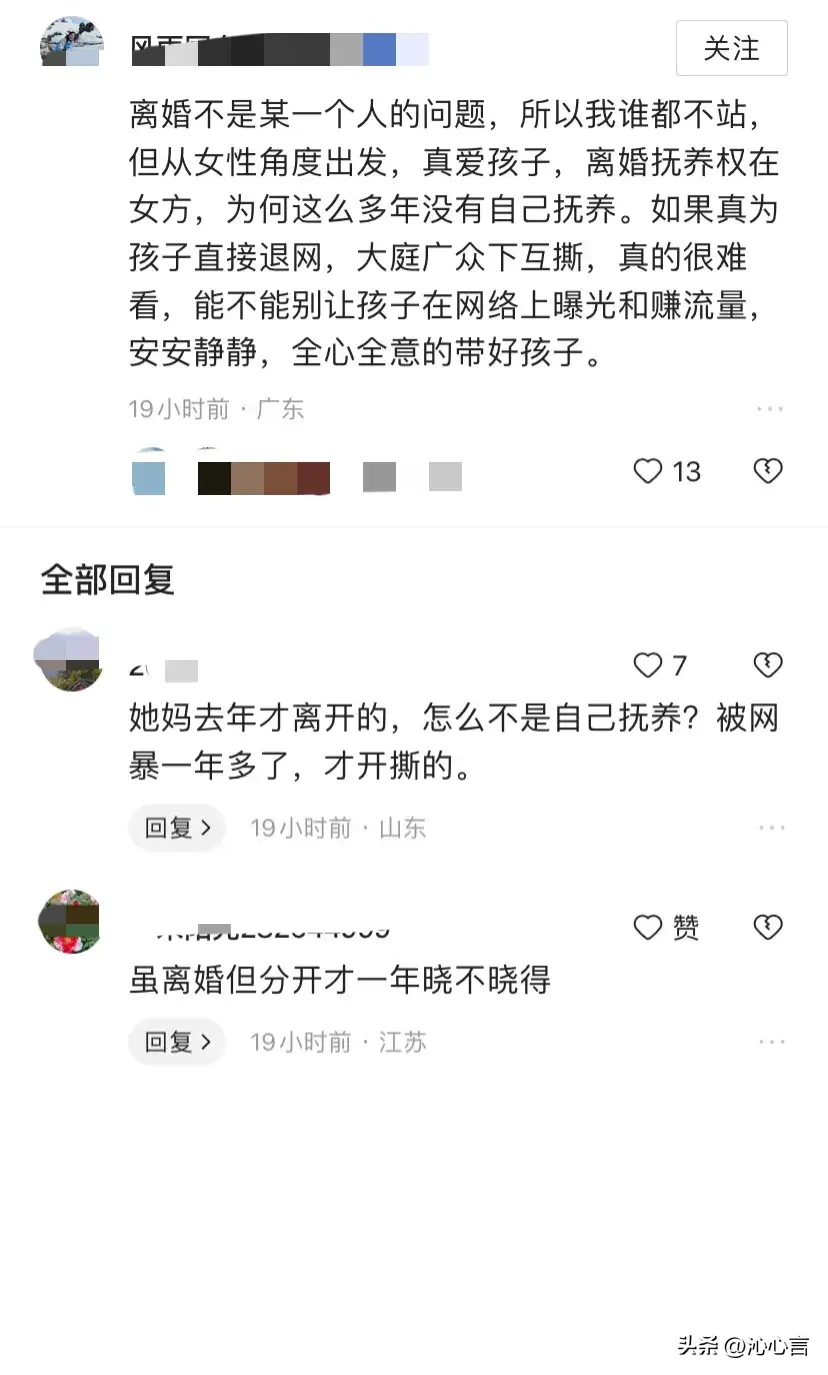Dislike the reply about 她妈去年才离开的

(767, 665)
